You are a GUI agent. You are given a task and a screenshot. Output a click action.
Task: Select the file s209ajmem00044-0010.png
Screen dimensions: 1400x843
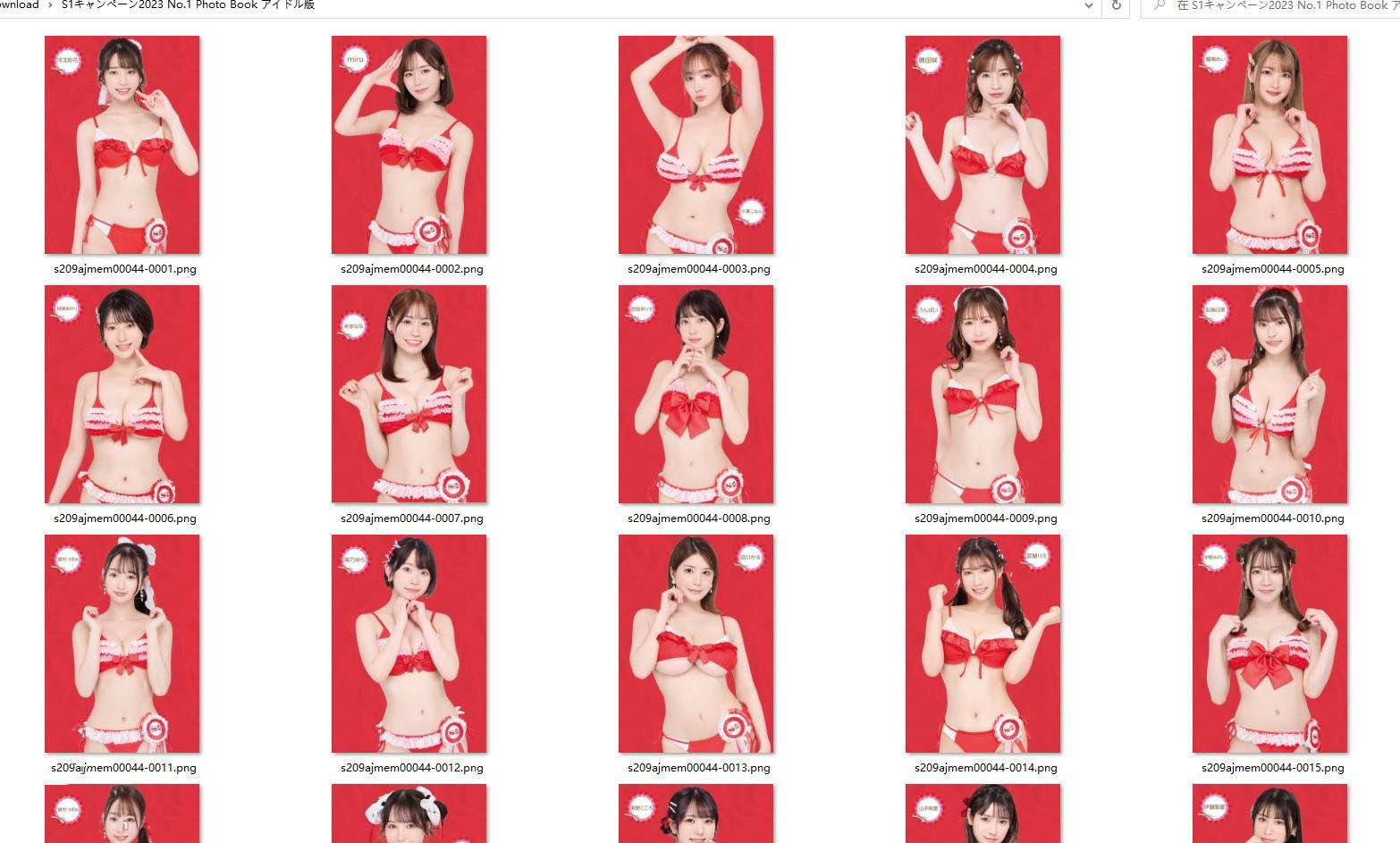click(1270, 394)
